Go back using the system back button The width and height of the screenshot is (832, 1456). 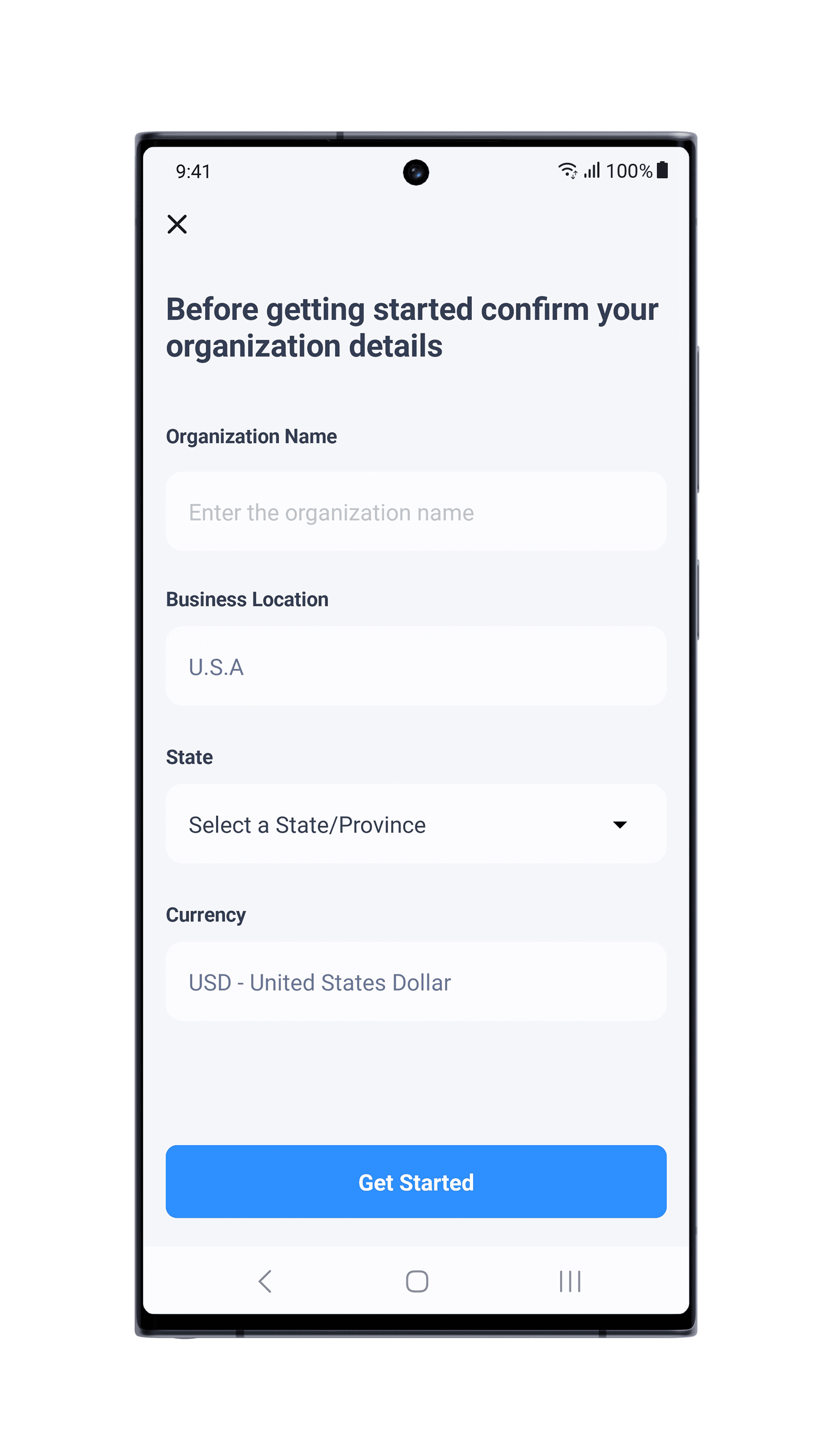click(265, 1281)
